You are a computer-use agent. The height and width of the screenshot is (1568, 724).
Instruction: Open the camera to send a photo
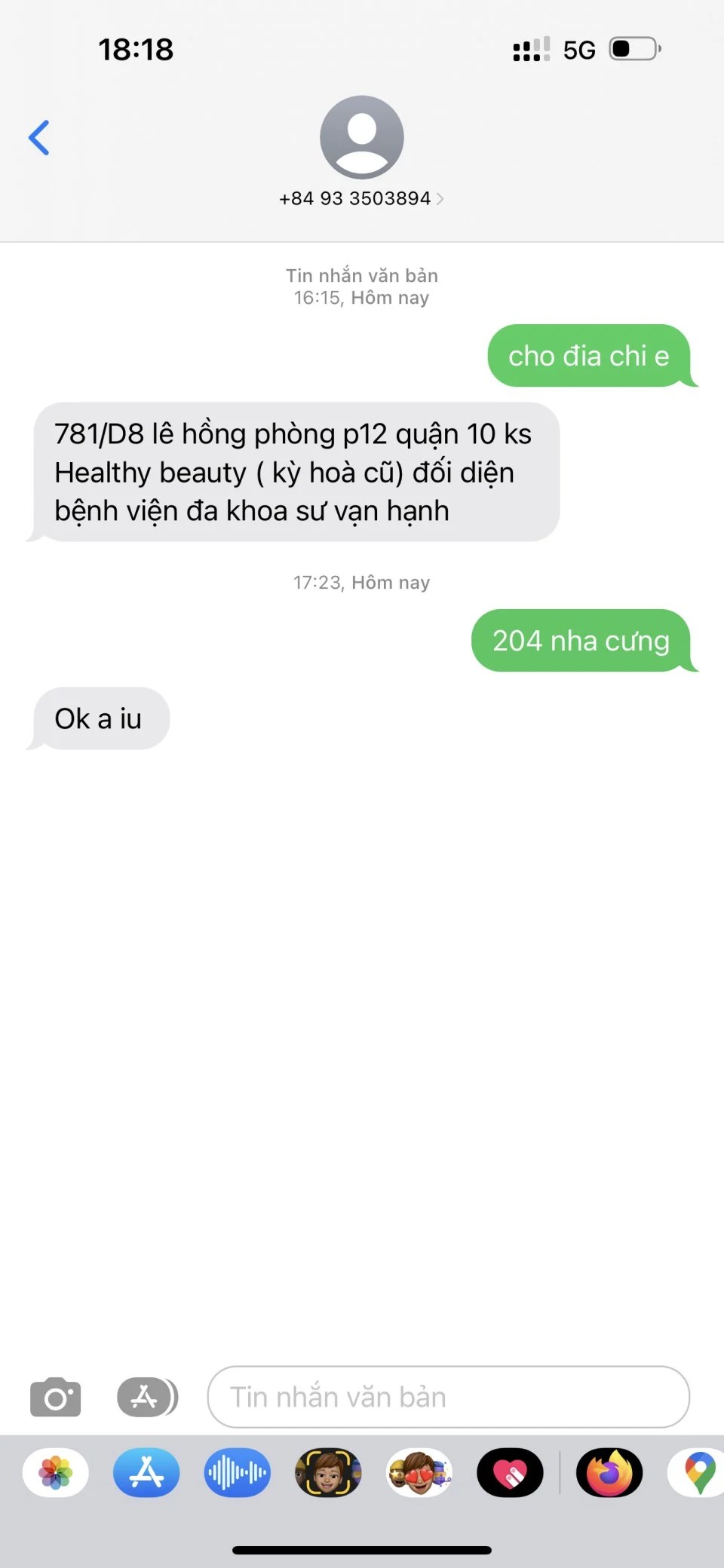click(55, 1397)
